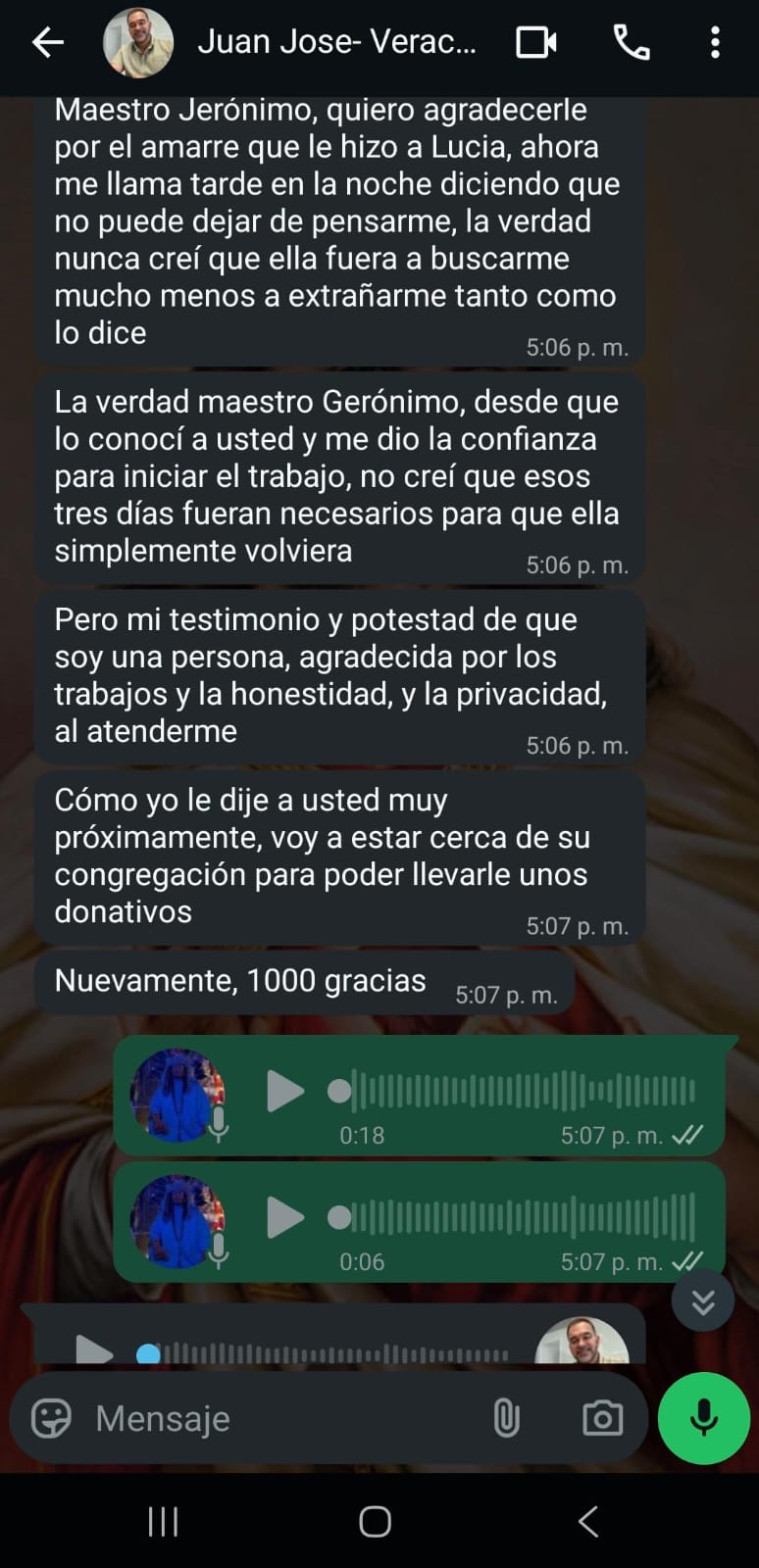The width and height of the screenshot is (759, 1568).
Task: Start a voice call with Juan Jose
Action: pos(632,41)
